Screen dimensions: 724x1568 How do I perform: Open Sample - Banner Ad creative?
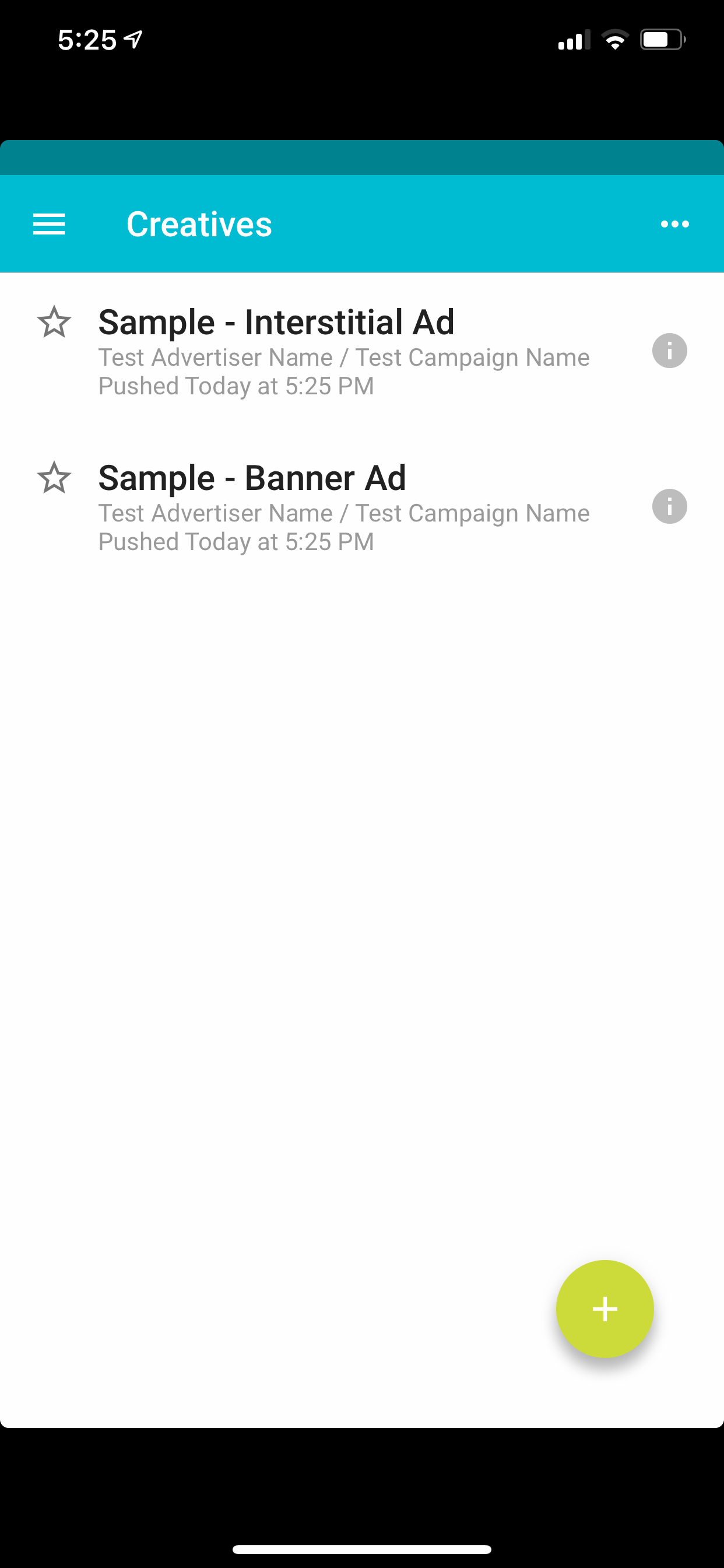[x=252, y=477]
